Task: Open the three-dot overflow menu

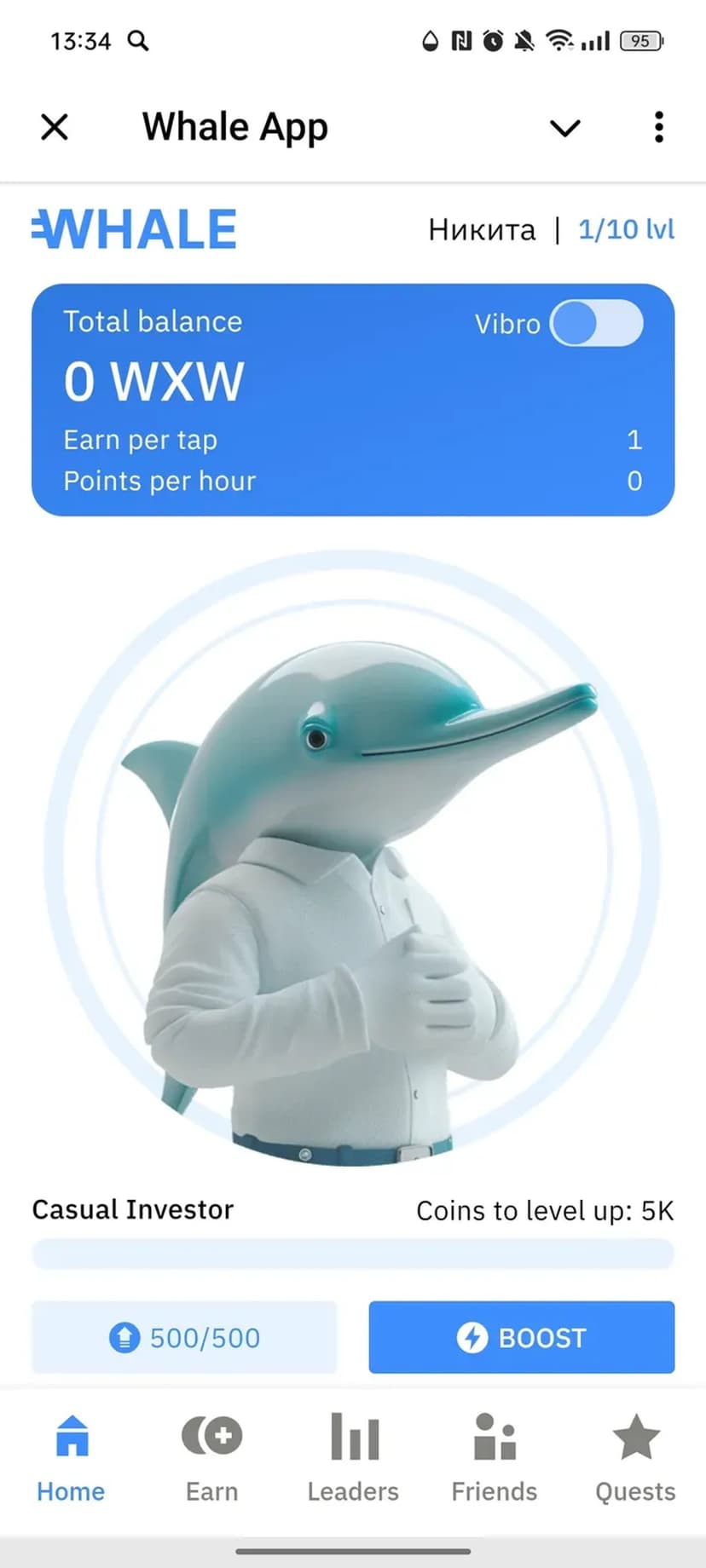Action: click(x=658, y=128)
